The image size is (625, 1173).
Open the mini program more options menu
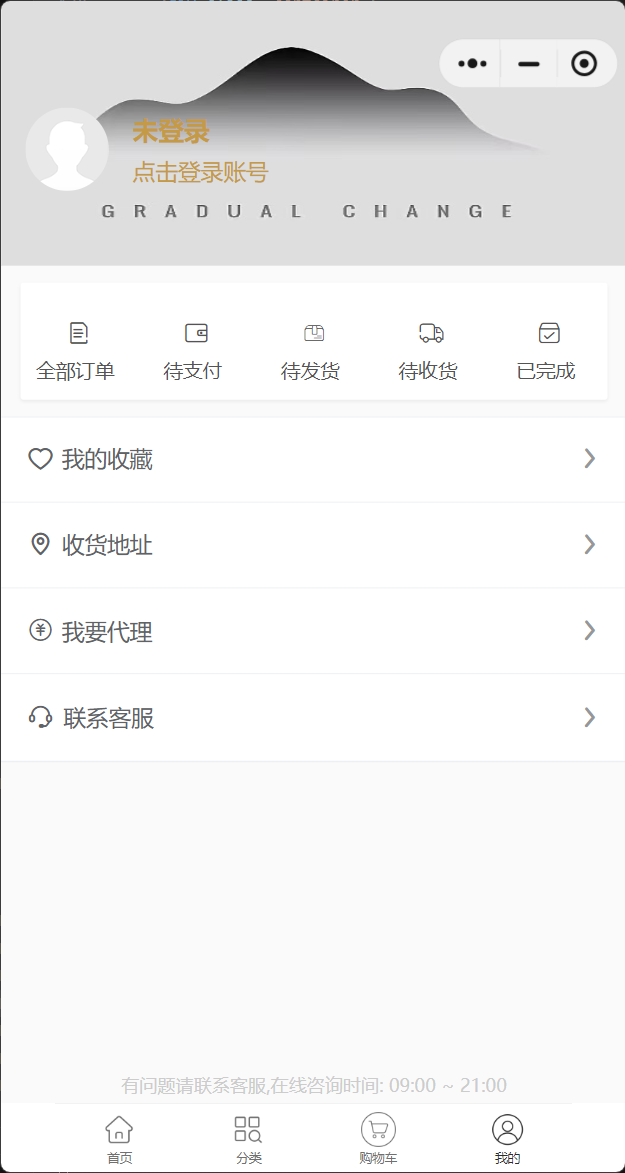(472, 64)
